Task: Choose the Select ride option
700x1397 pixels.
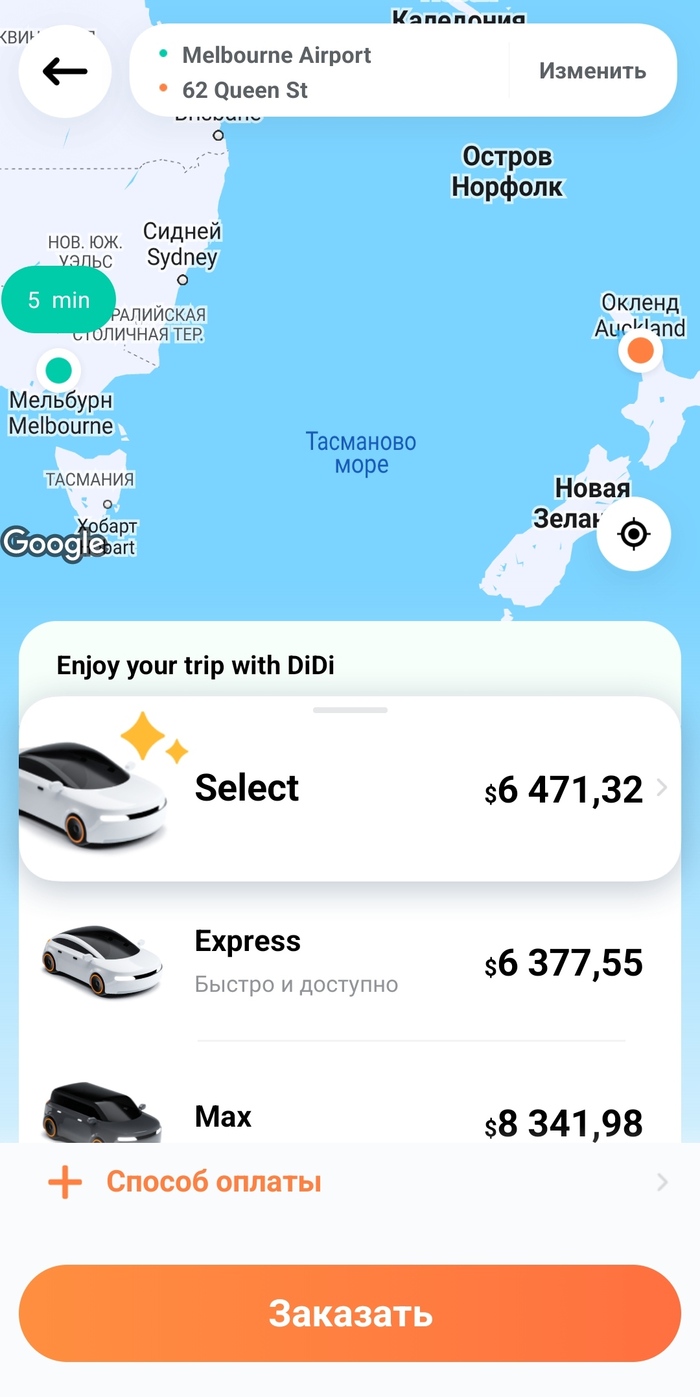Action: [x=350, y=789]
